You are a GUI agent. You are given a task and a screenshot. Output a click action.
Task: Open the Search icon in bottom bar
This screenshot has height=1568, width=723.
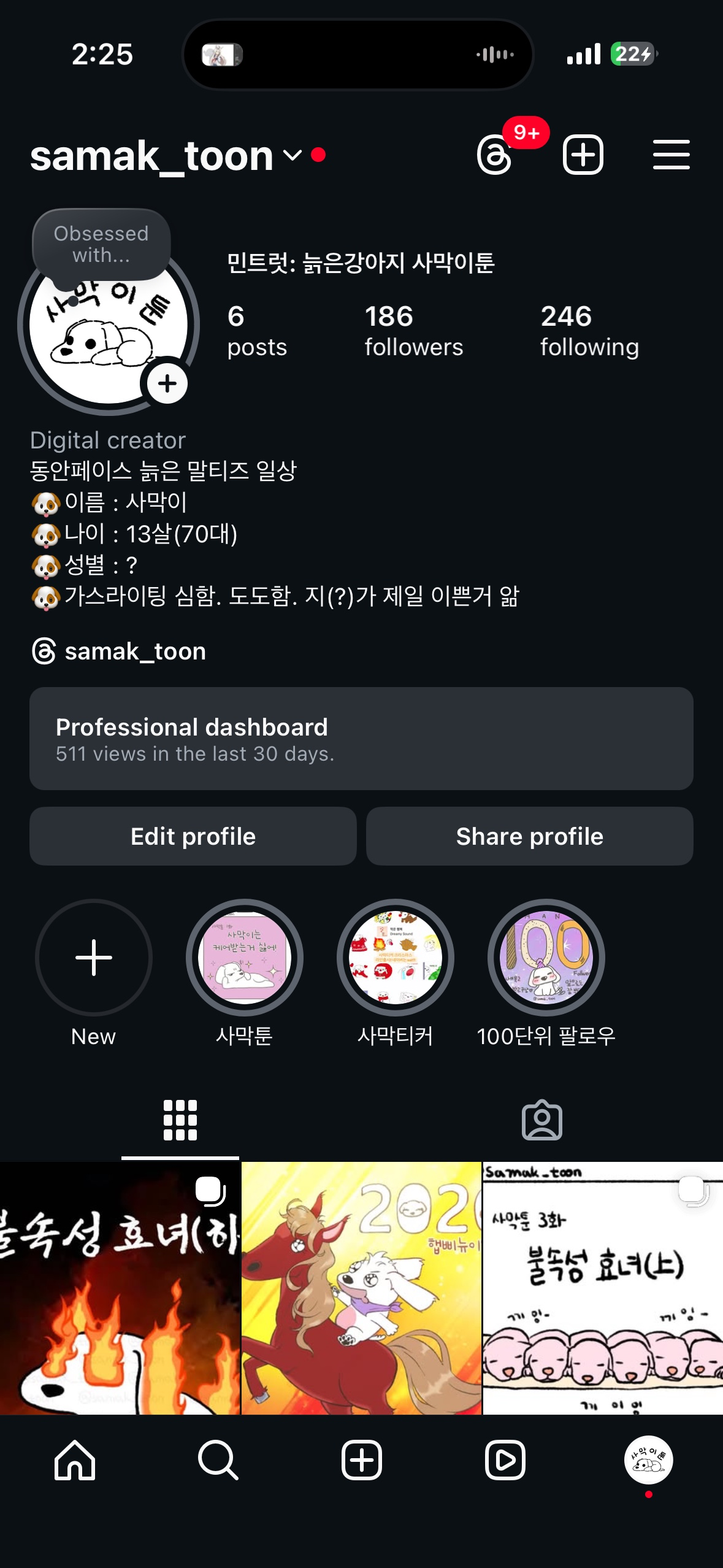pos(217,1460)
